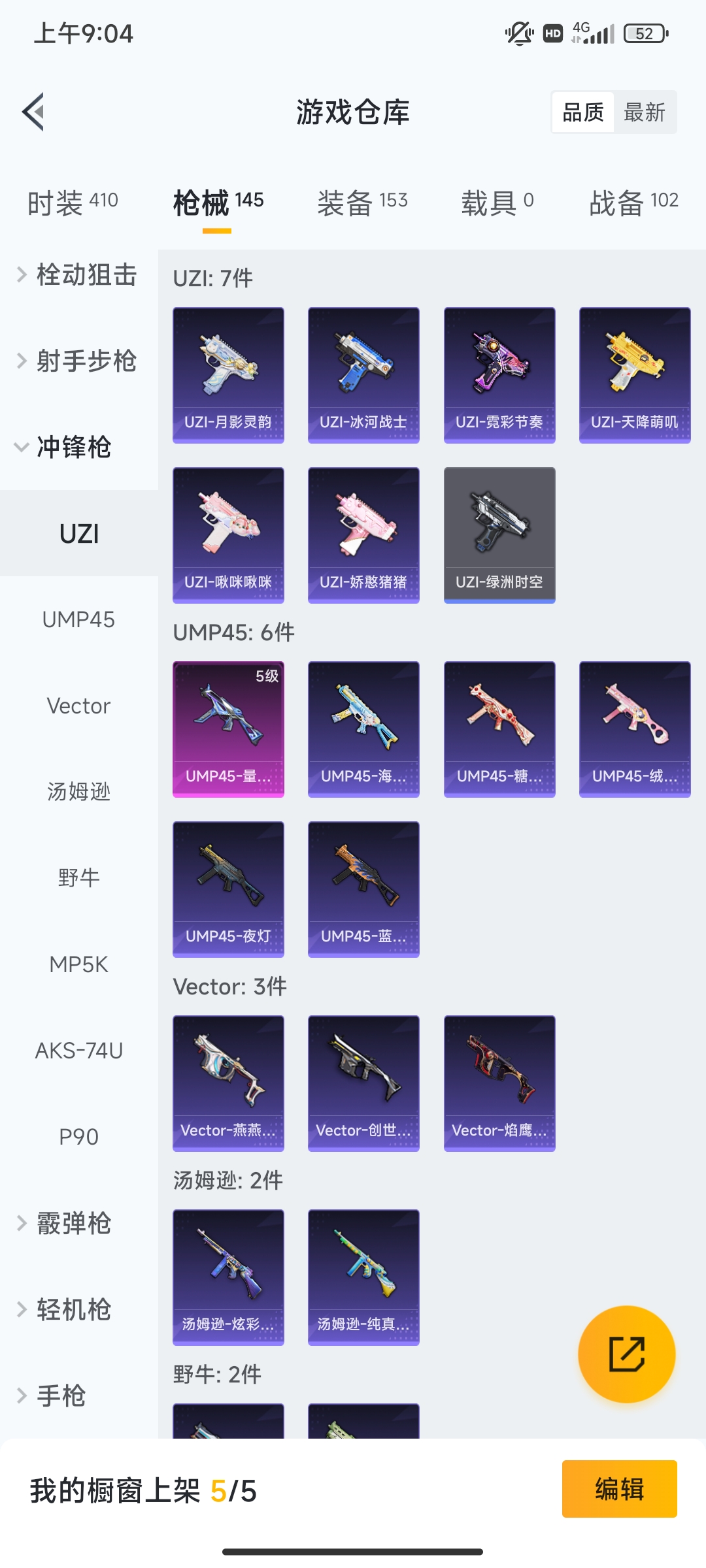The width and height of the screenshot is (706, 1568).
Task: Sort inventory by 品质
Action: (583, 112)
